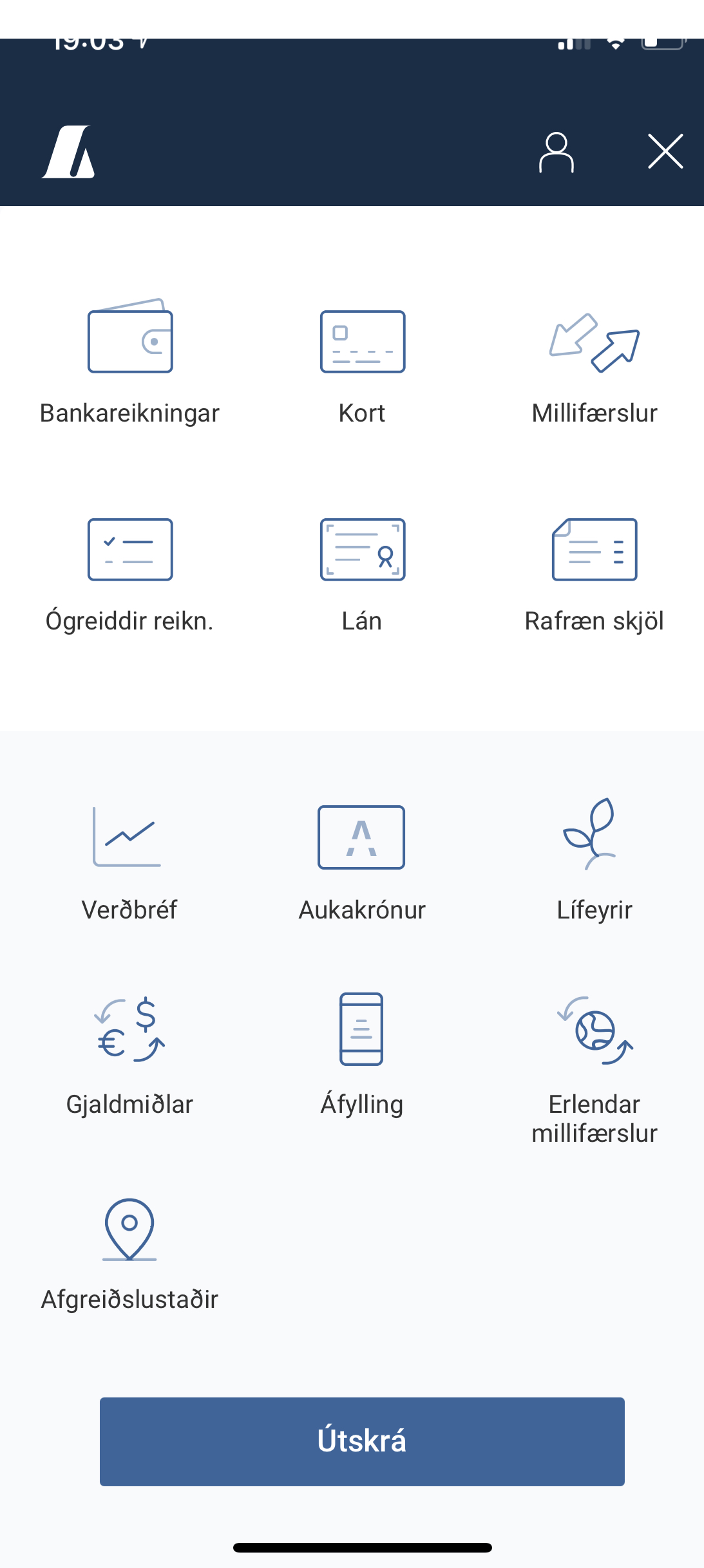
Task: Check Aukakrónur rewards
Action: 362,859
